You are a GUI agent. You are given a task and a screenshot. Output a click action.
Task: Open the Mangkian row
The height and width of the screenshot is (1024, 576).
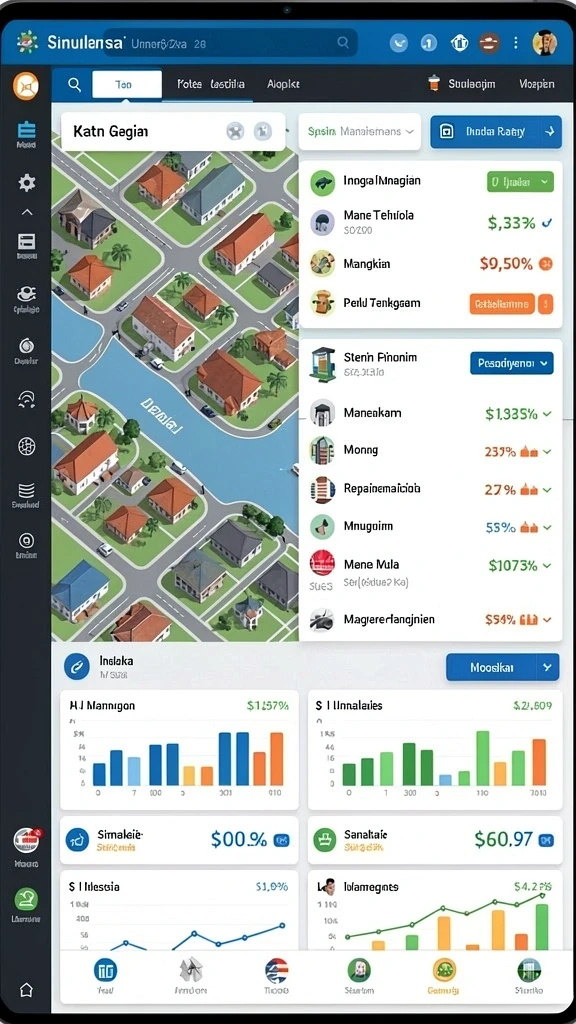(x=430, y=264)
